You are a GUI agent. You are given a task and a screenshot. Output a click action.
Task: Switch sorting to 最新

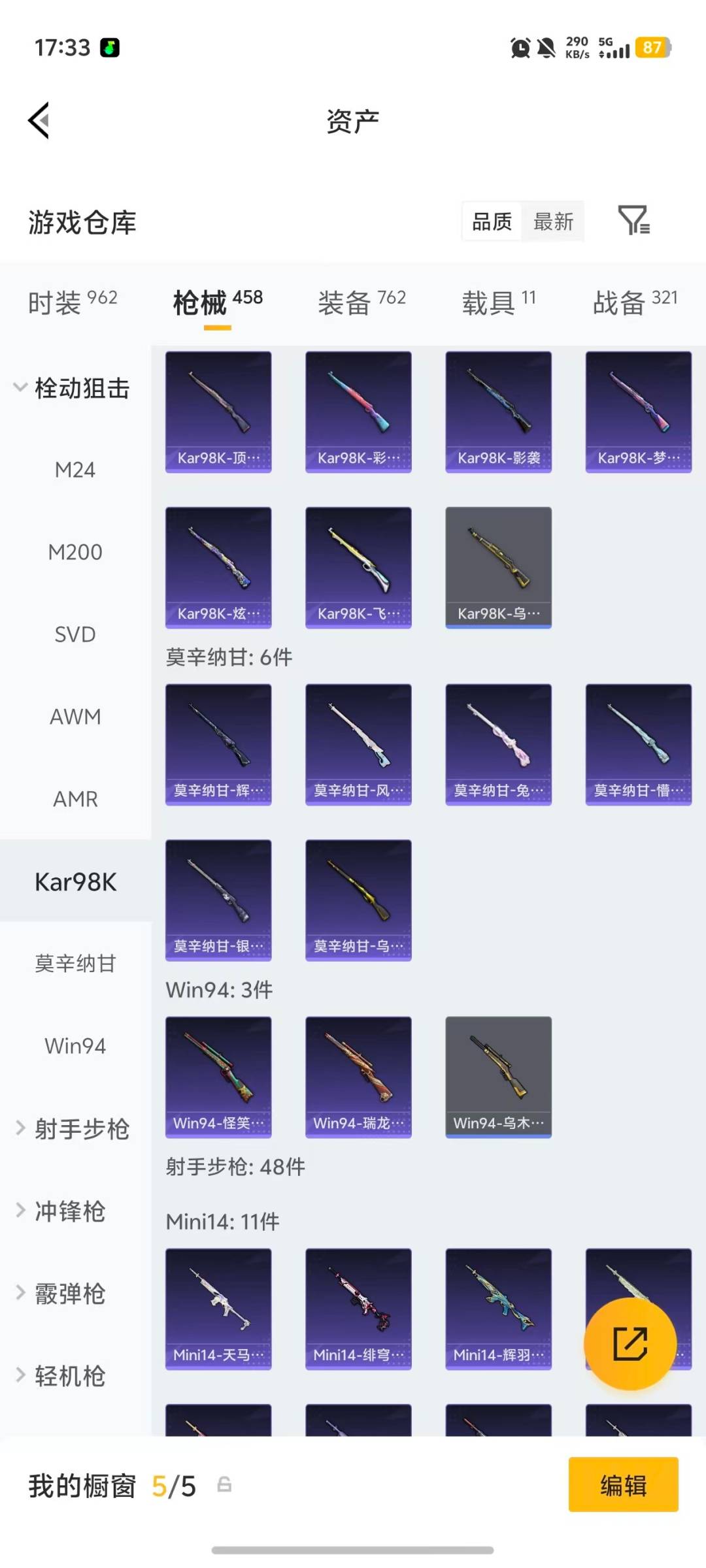coord(553,221)
